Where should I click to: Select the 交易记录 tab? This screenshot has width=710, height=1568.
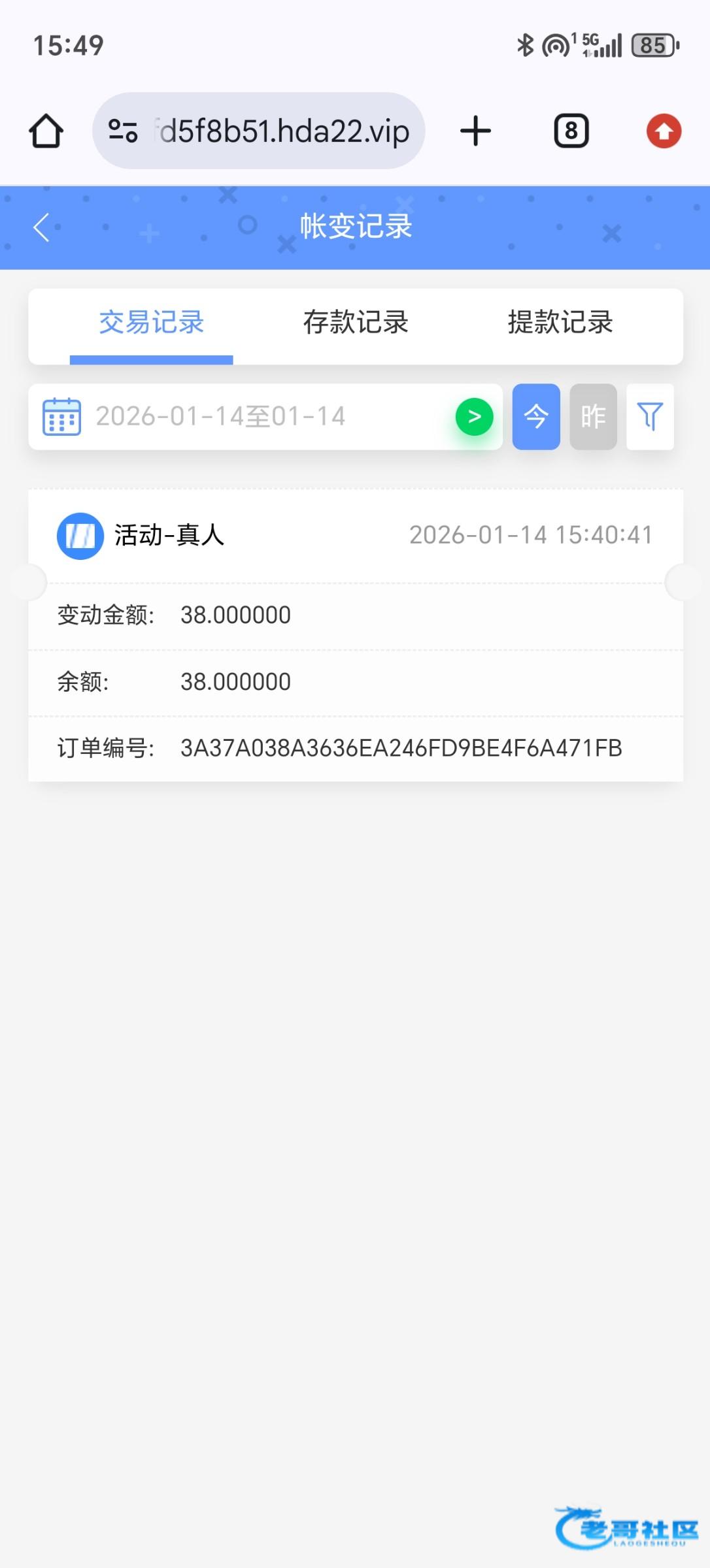pyautogui.click(x=151, y=323)
